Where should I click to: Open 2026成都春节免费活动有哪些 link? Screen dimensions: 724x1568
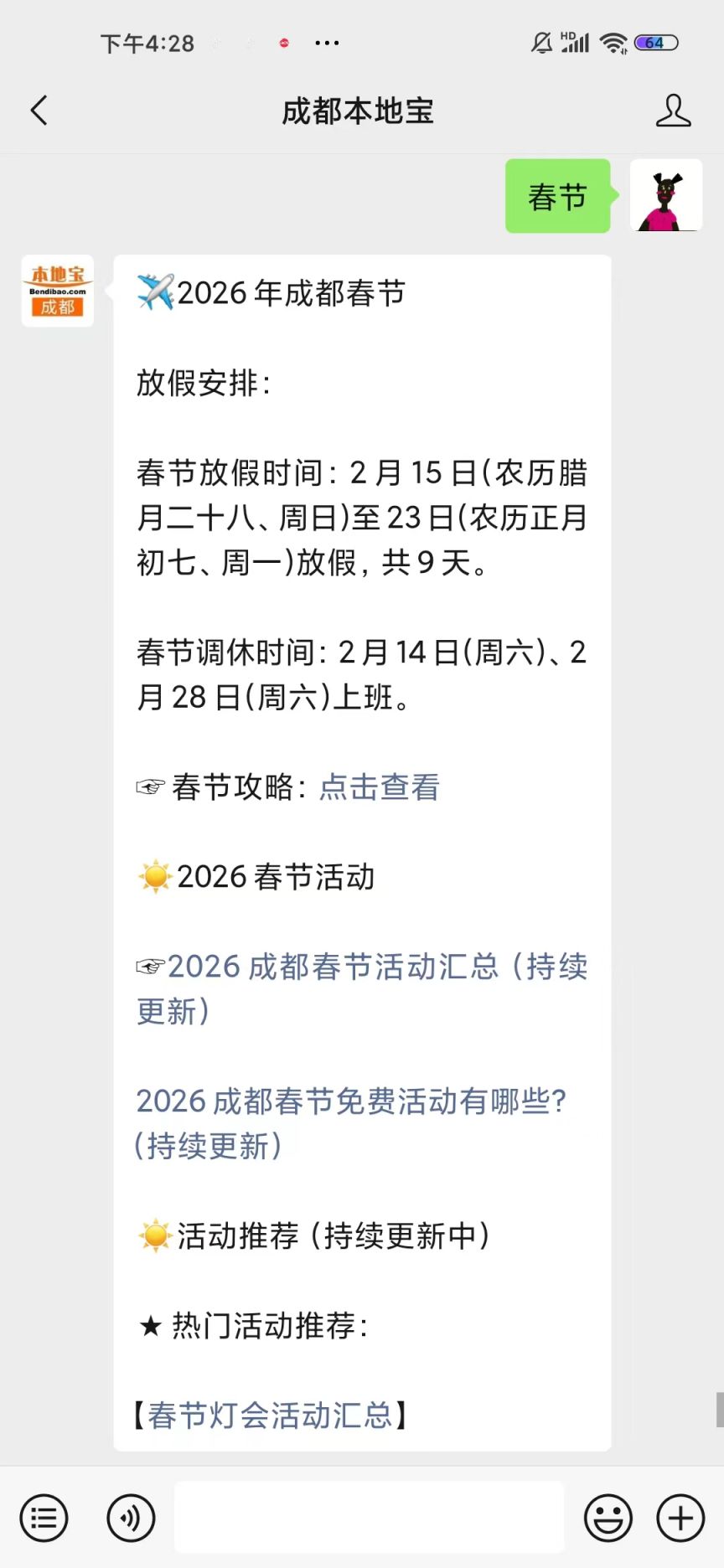click(x=351, y=1101)
